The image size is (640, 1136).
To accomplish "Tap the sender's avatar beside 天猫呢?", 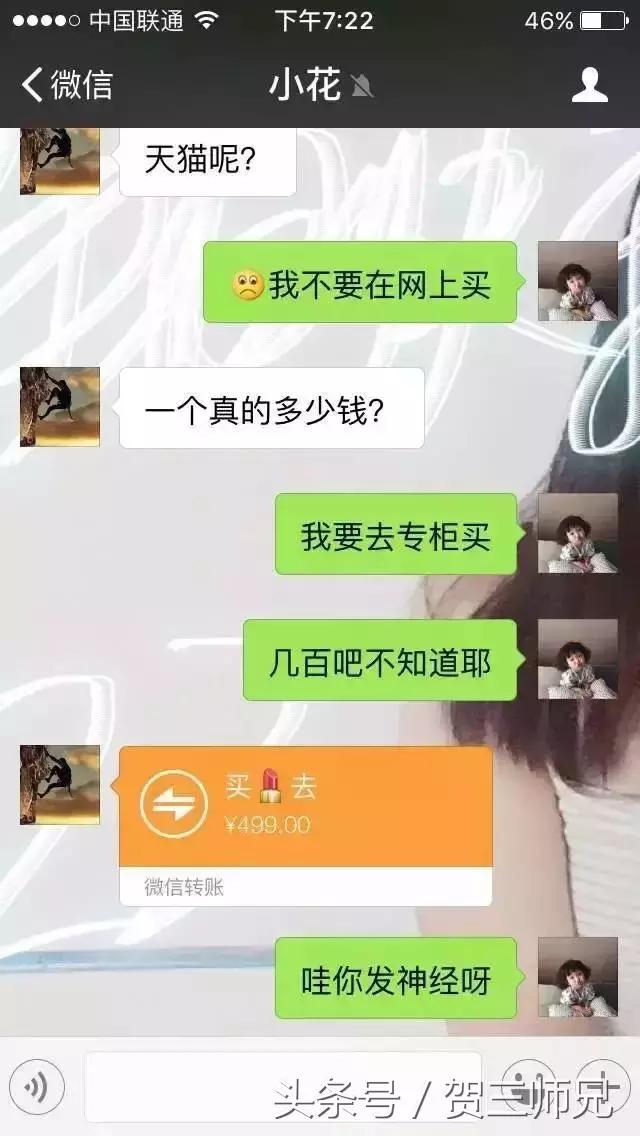I will click(60, 160).
